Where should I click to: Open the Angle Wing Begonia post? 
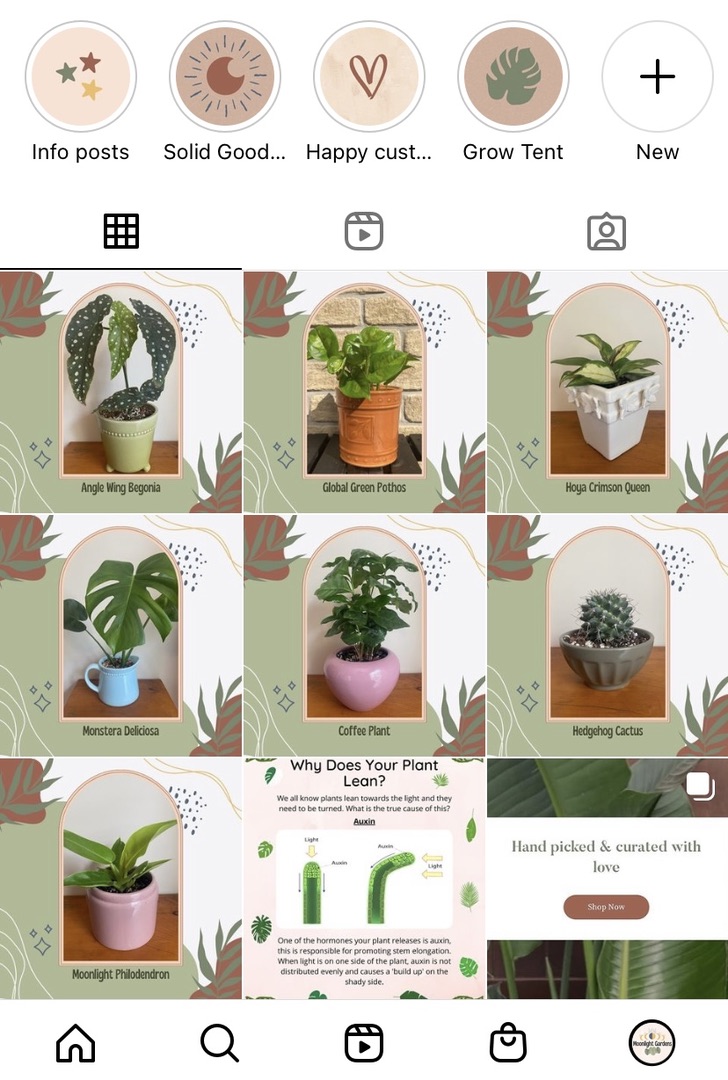[x=121, y=391]
